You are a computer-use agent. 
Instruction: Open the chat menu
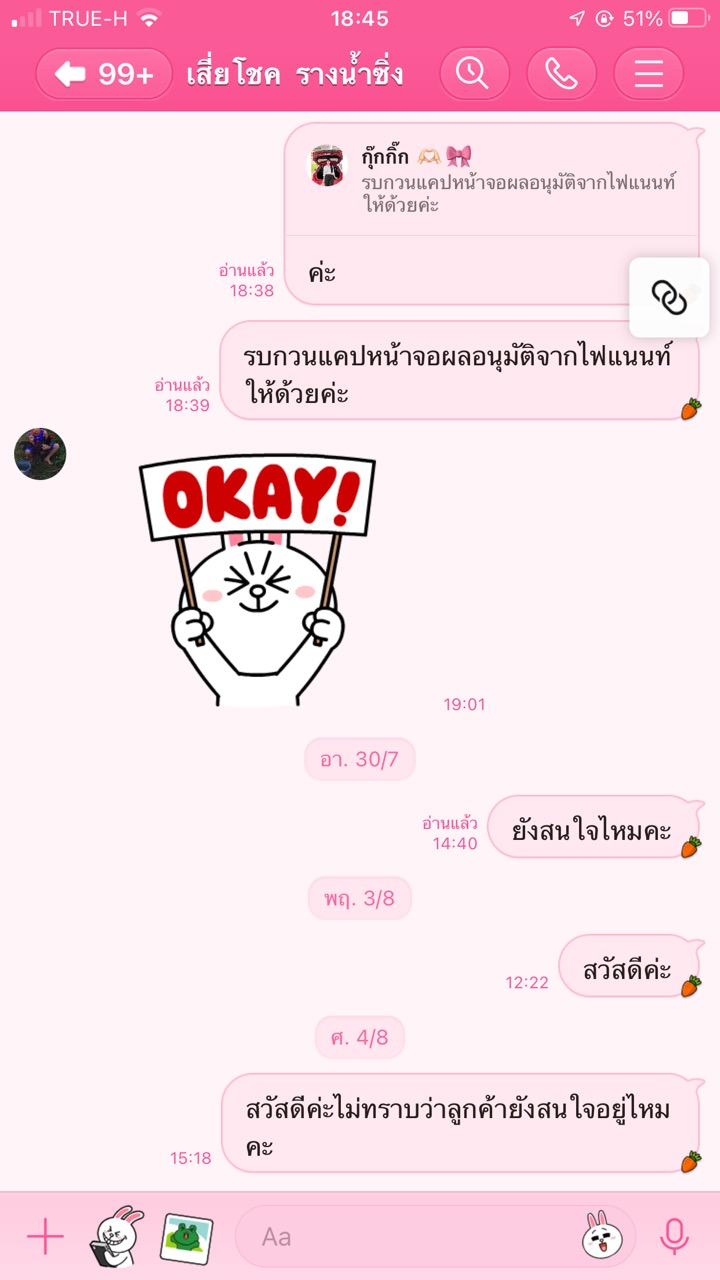(x=649, y=74)
